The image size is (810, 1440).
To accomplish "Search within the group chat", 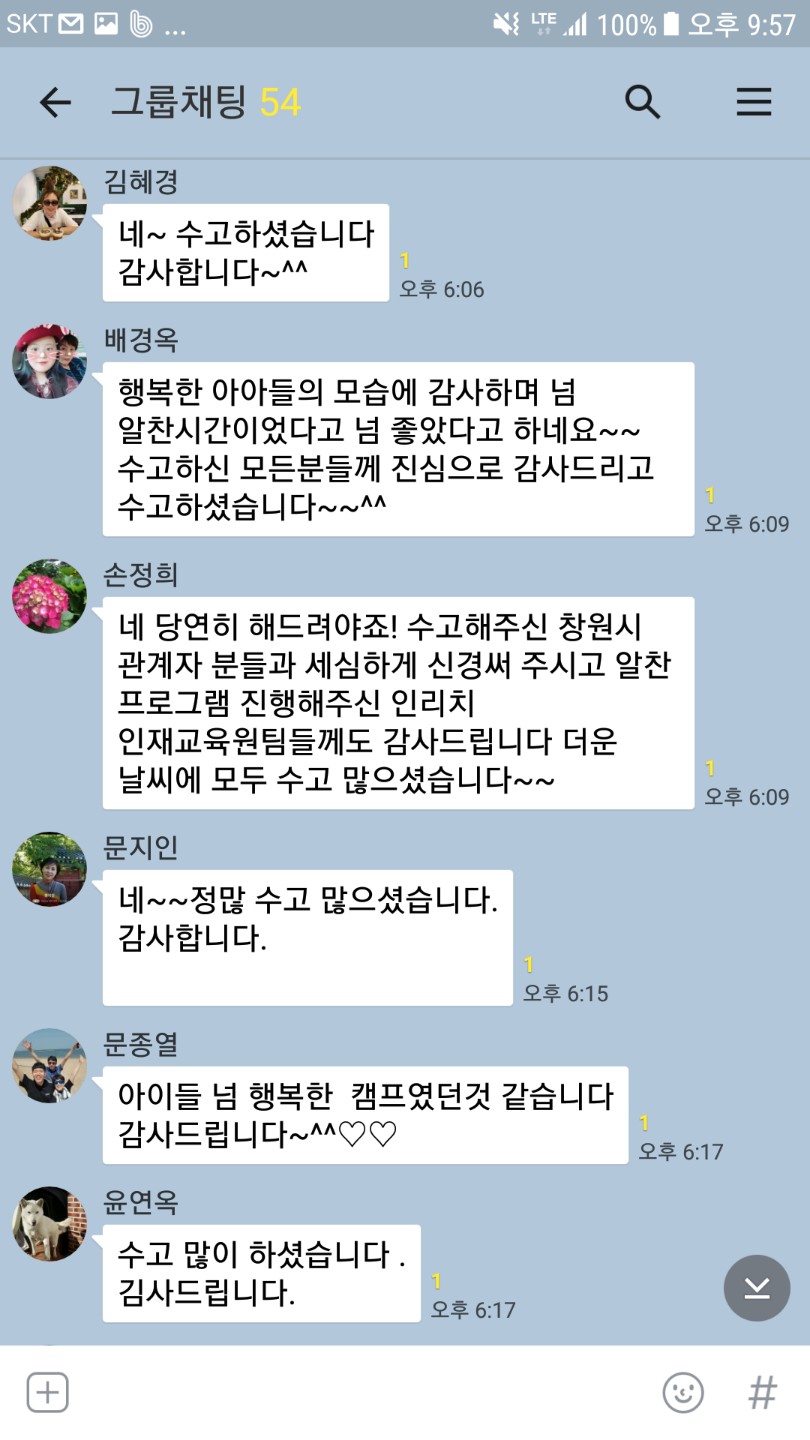I will click(x=642, y=102).
